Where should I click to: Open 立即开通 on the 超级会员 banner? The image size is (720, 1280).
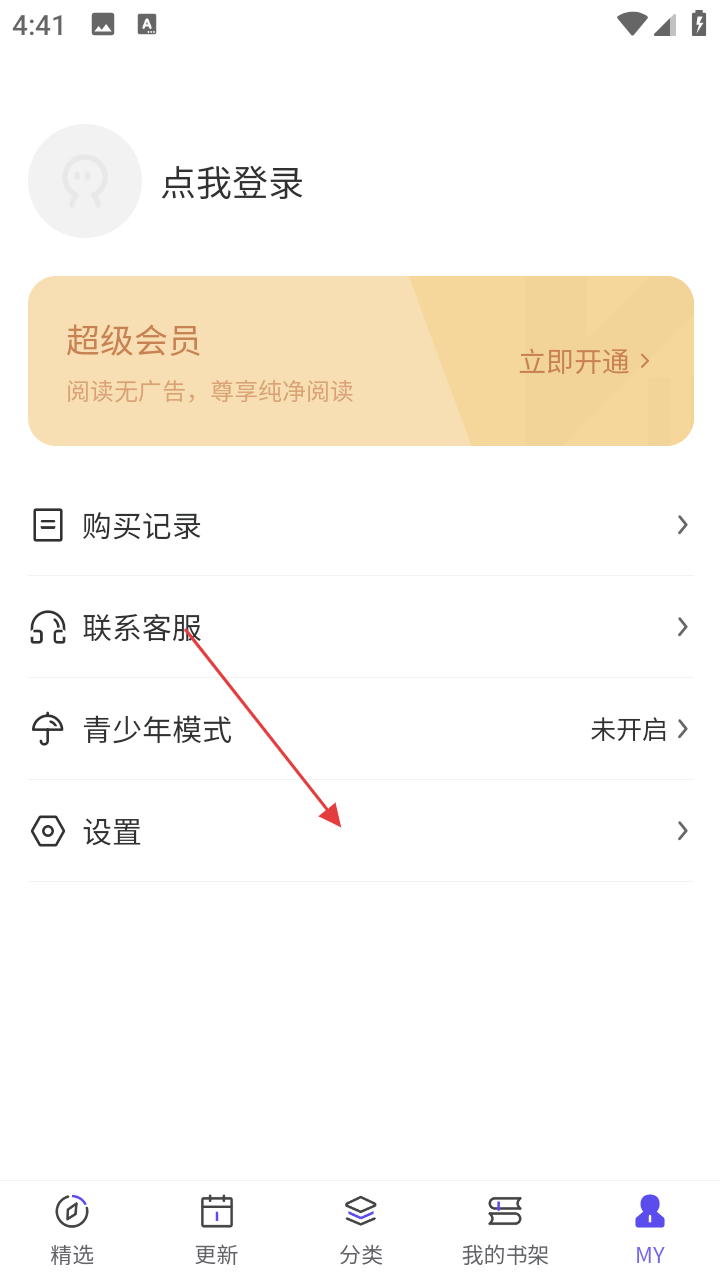(x=584, y=361)
